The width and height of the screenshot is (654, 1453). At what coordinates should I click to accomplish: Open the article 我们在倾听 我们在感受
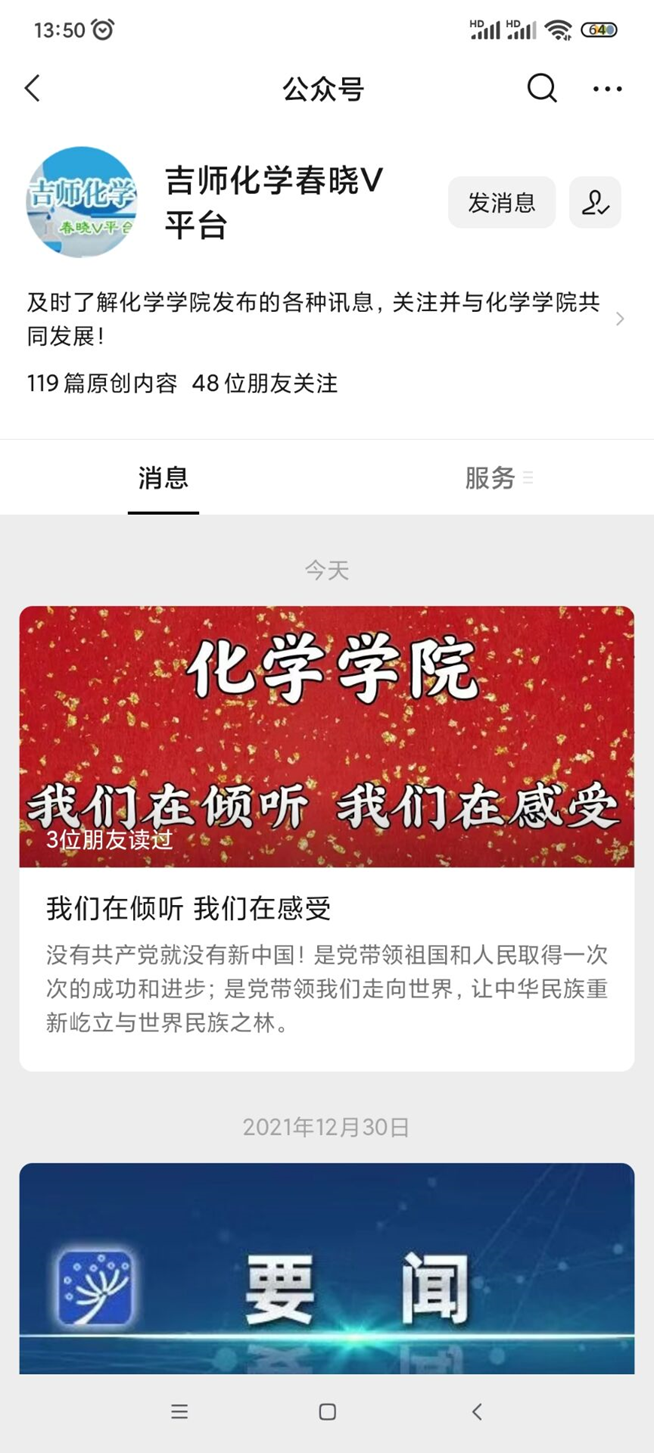click(x=327, y=838)
